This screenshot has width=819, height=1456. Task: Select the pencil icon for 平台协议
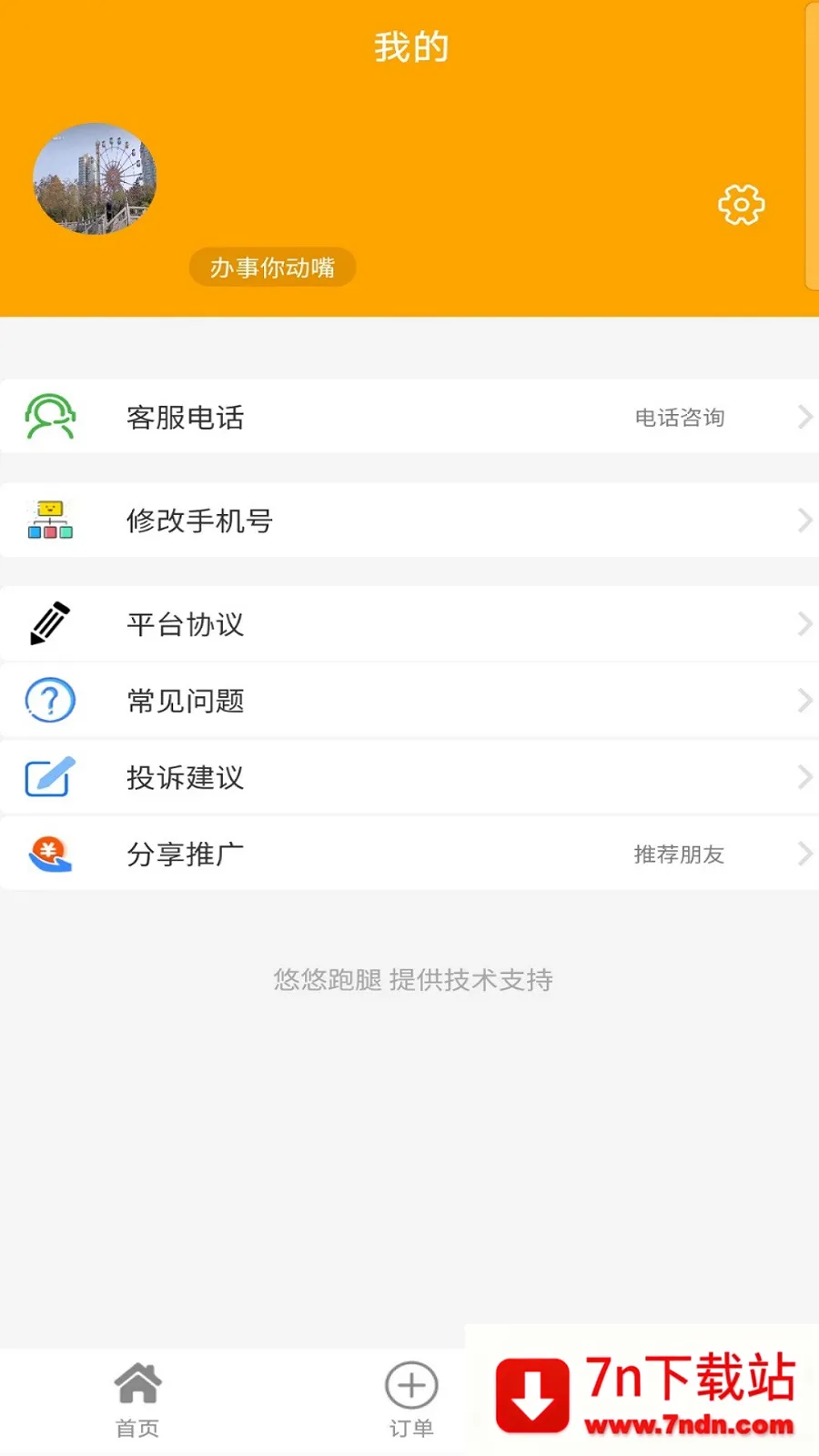(50, 622)
